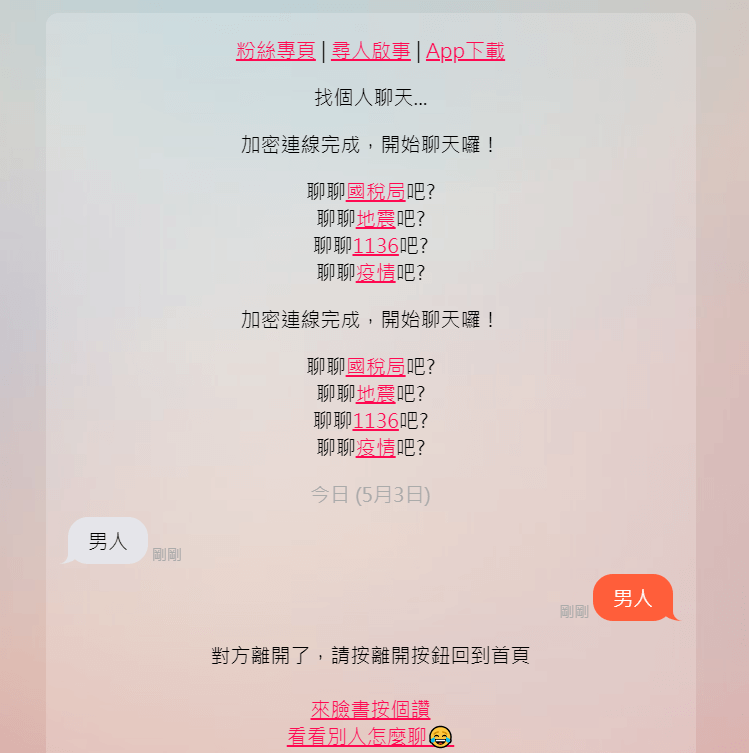Image resolution: width=749 pixels, height=753 pixels.
Task: Tap the App下載 link
Action: click(465, 51)
